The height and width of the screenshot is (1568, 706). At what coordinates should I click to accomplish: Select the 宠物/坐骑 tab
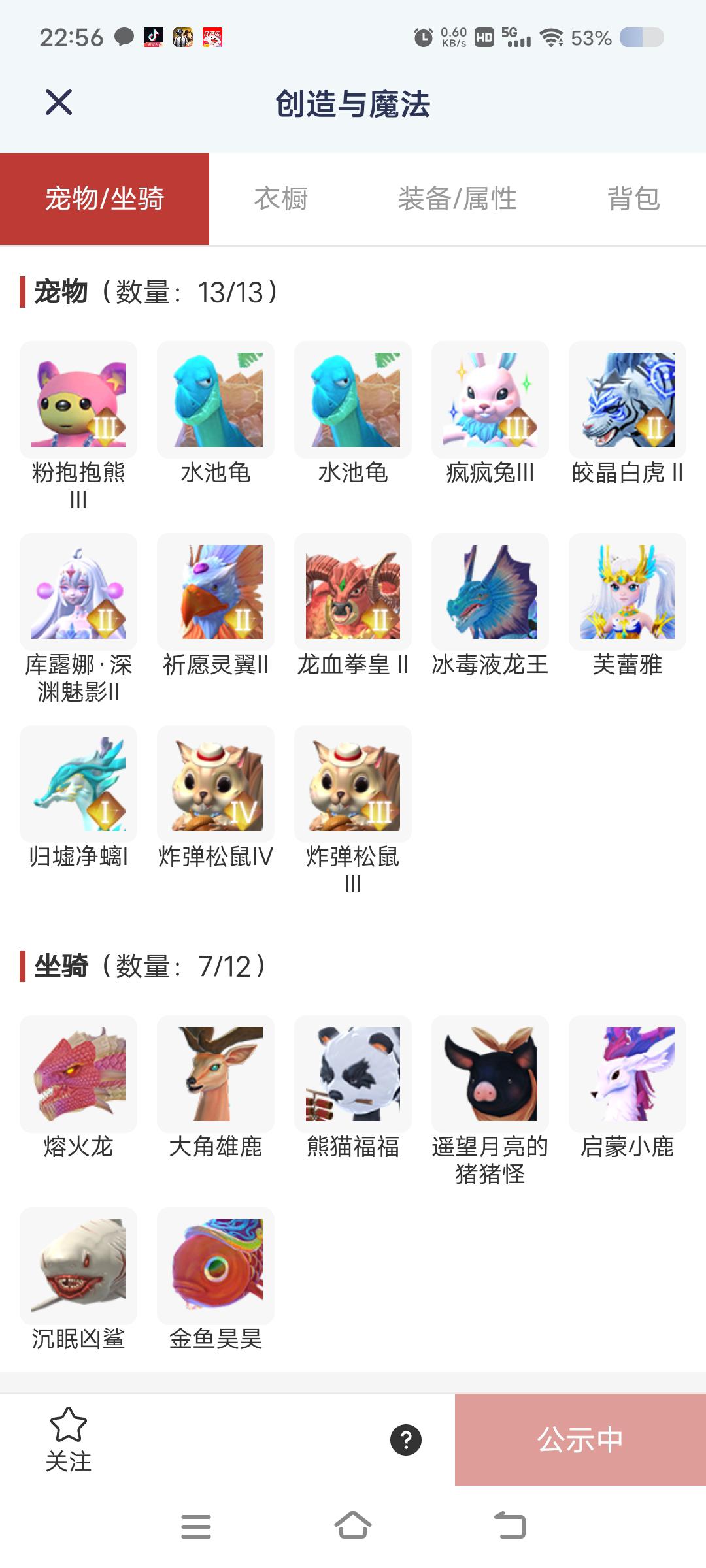105,199
